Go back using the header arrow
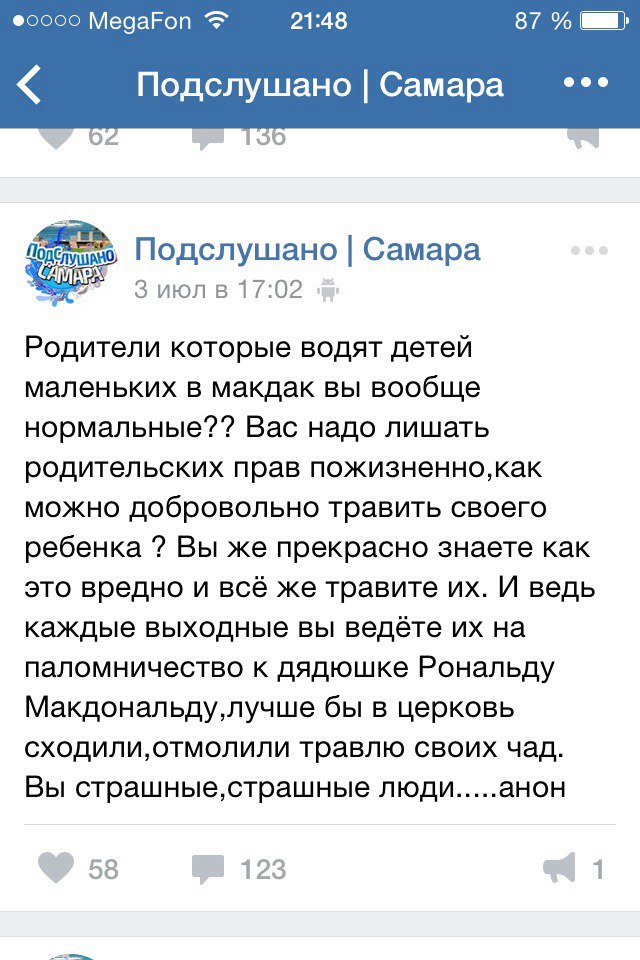This screenshot has height=960, width=640. point(31,85)
